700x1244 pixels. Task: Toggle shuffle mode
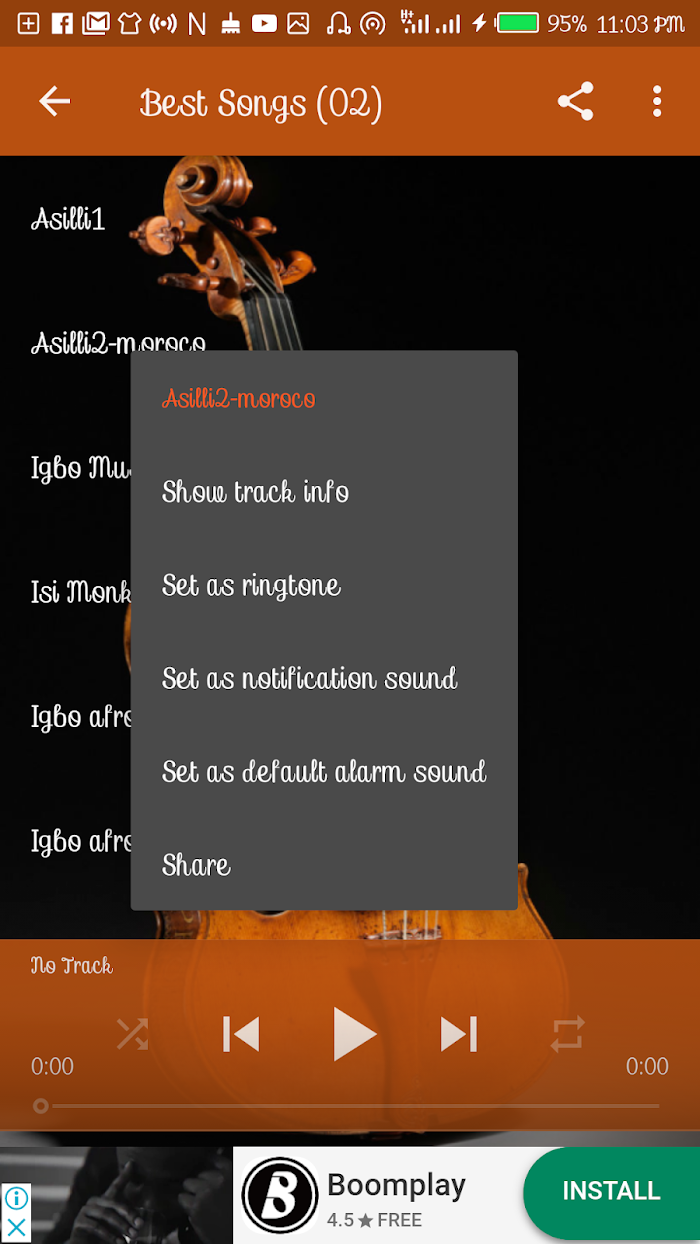point(132,1034)
